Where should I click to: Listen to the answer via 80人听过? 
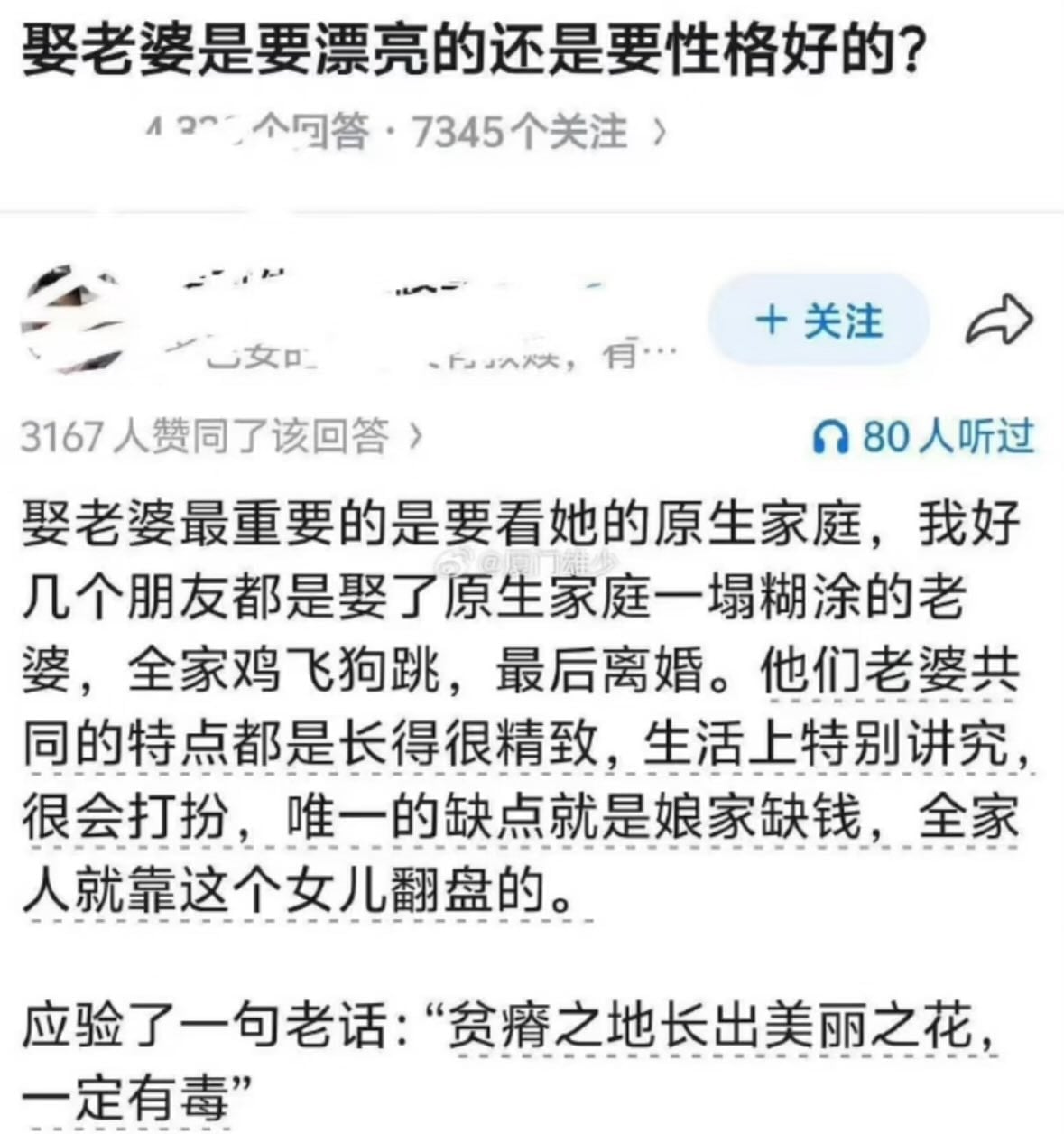[922, 437]
